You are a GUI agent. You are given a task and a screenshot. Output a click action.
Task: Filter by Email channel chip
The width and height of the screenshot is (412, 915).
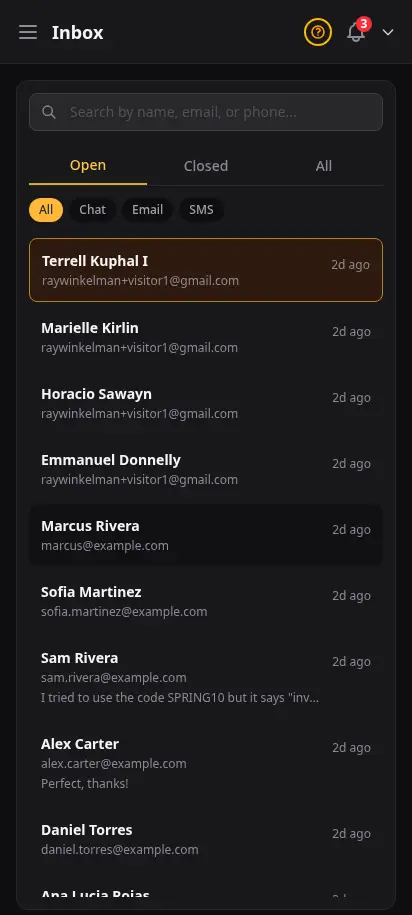[x=147, y=209]
